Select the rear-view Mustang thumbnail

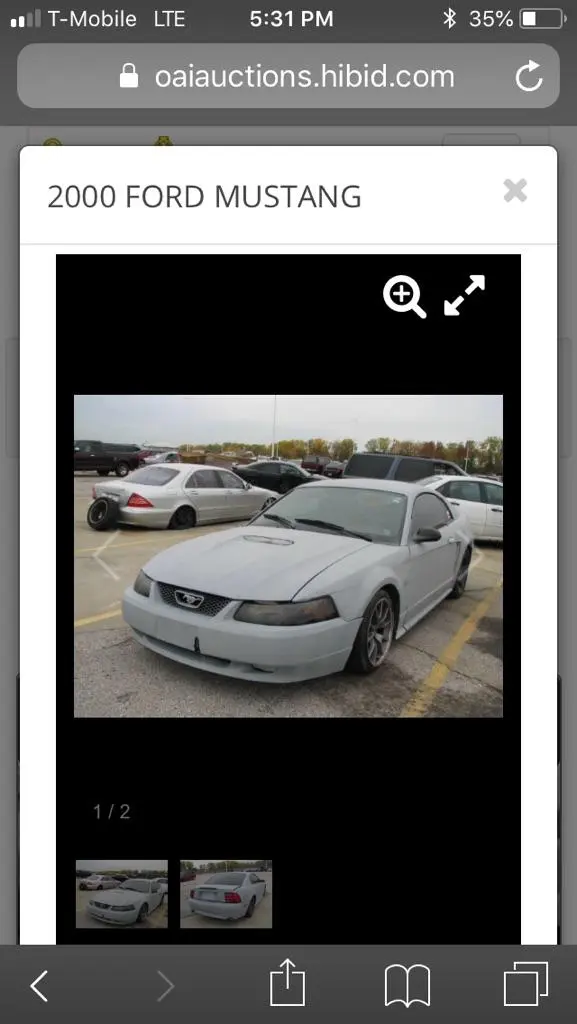[226, 893]
